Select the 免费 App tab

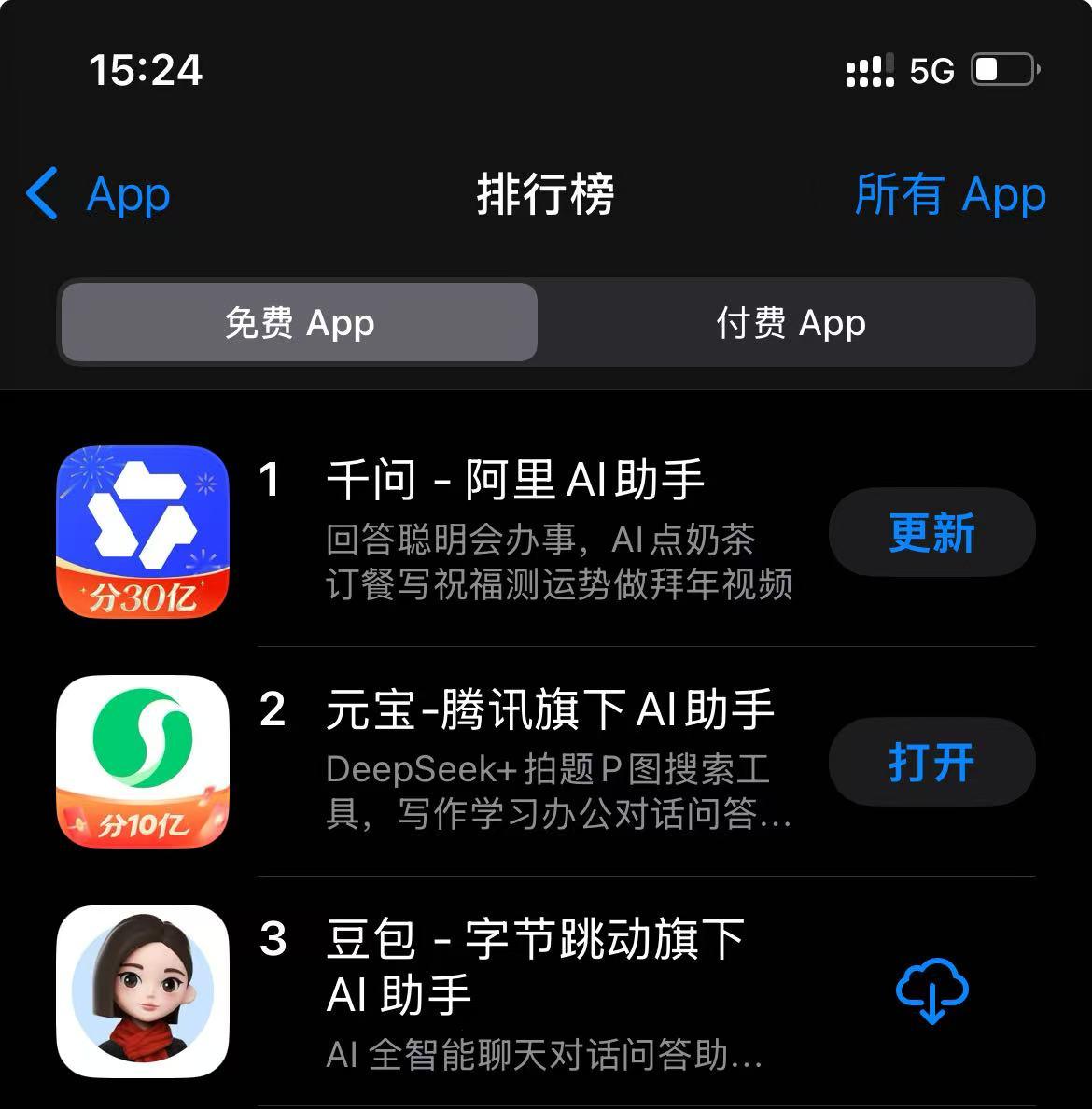point(299,322)
